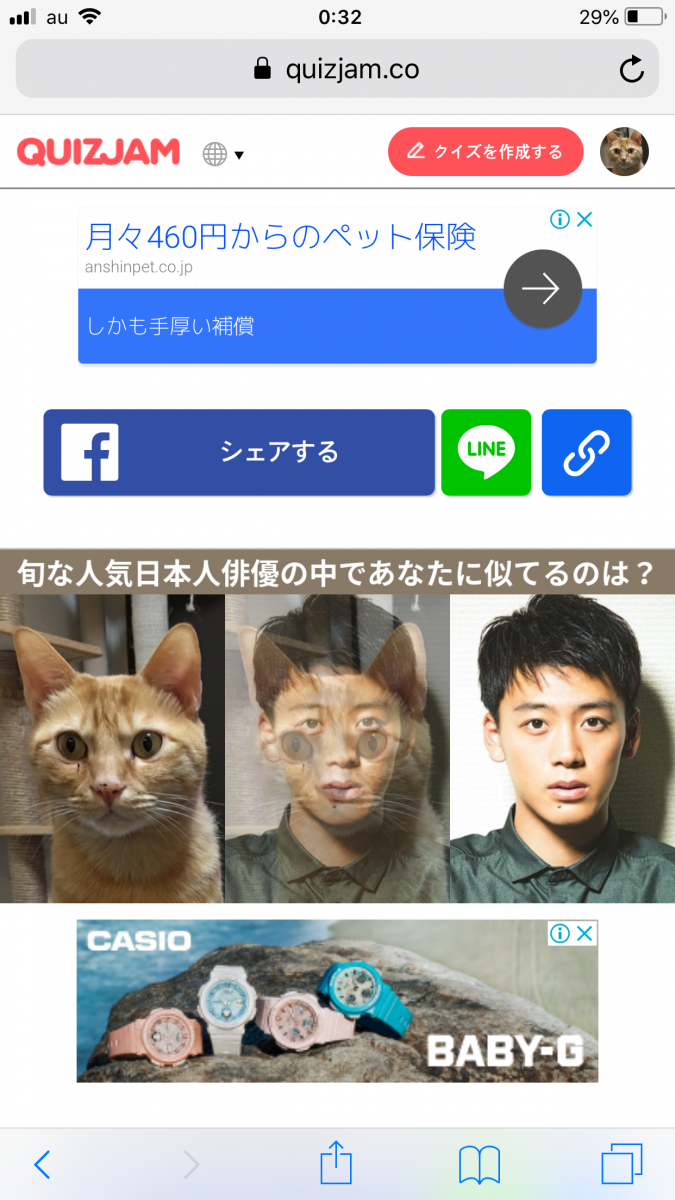Tap the quizjam.co address bar
This screenshot has height=1200, width=675.
(x=337, y=69)
